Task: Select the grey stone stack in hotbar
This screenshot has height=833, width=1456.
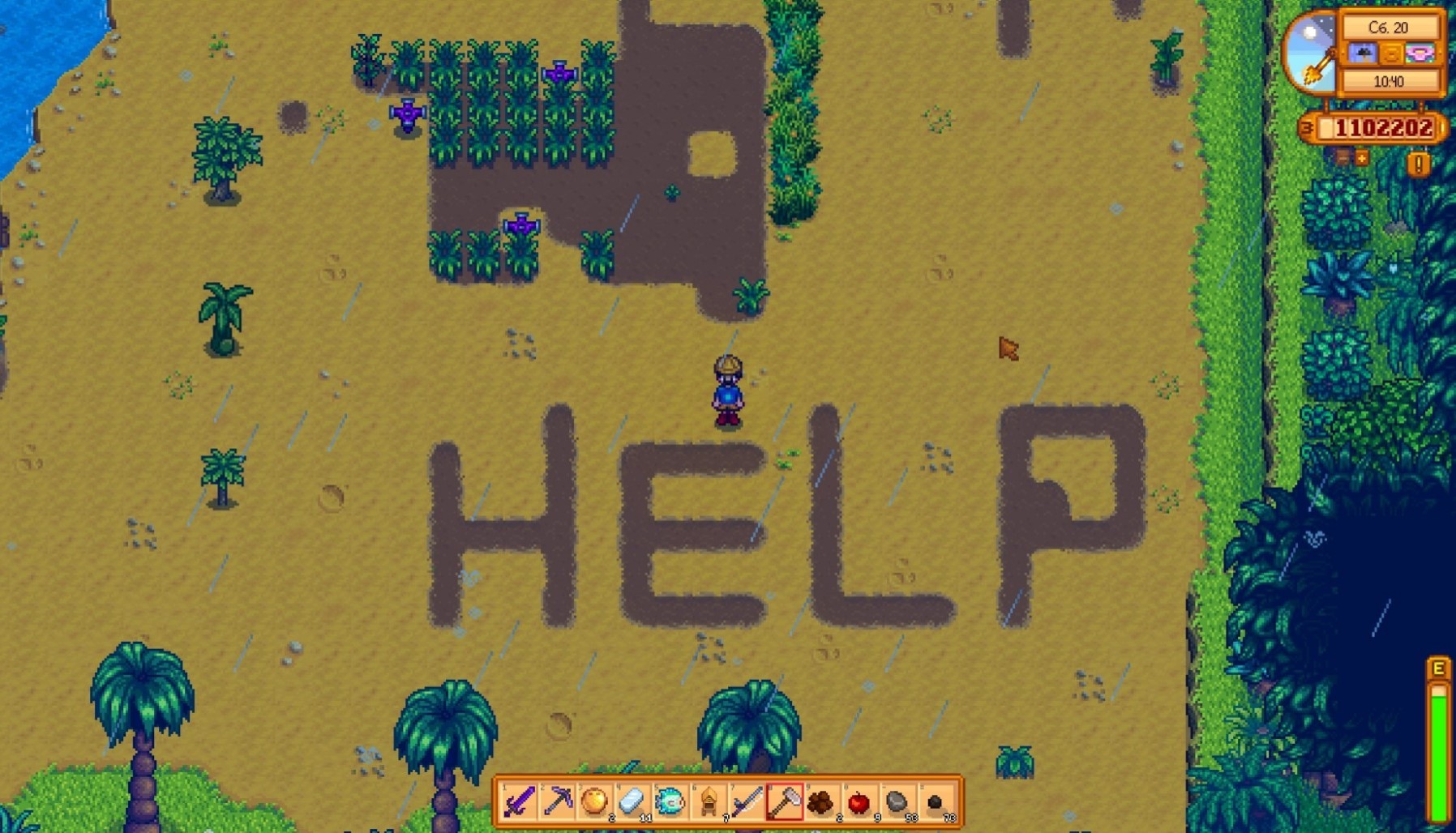Action: point(896,801)
